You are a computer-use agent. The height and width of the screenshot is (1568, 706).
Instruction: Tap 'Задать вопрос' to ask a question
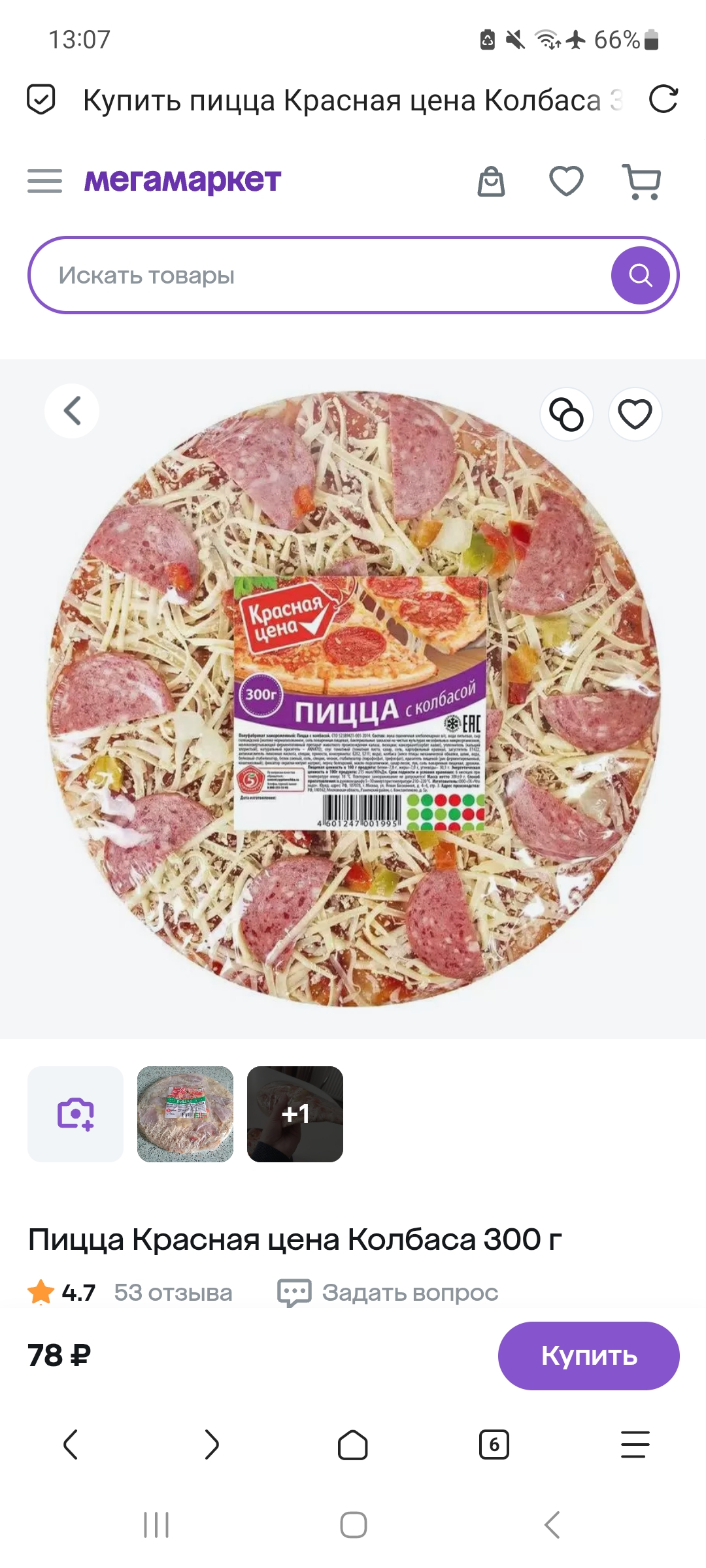pyautogui.click(x=388, y=1292)
